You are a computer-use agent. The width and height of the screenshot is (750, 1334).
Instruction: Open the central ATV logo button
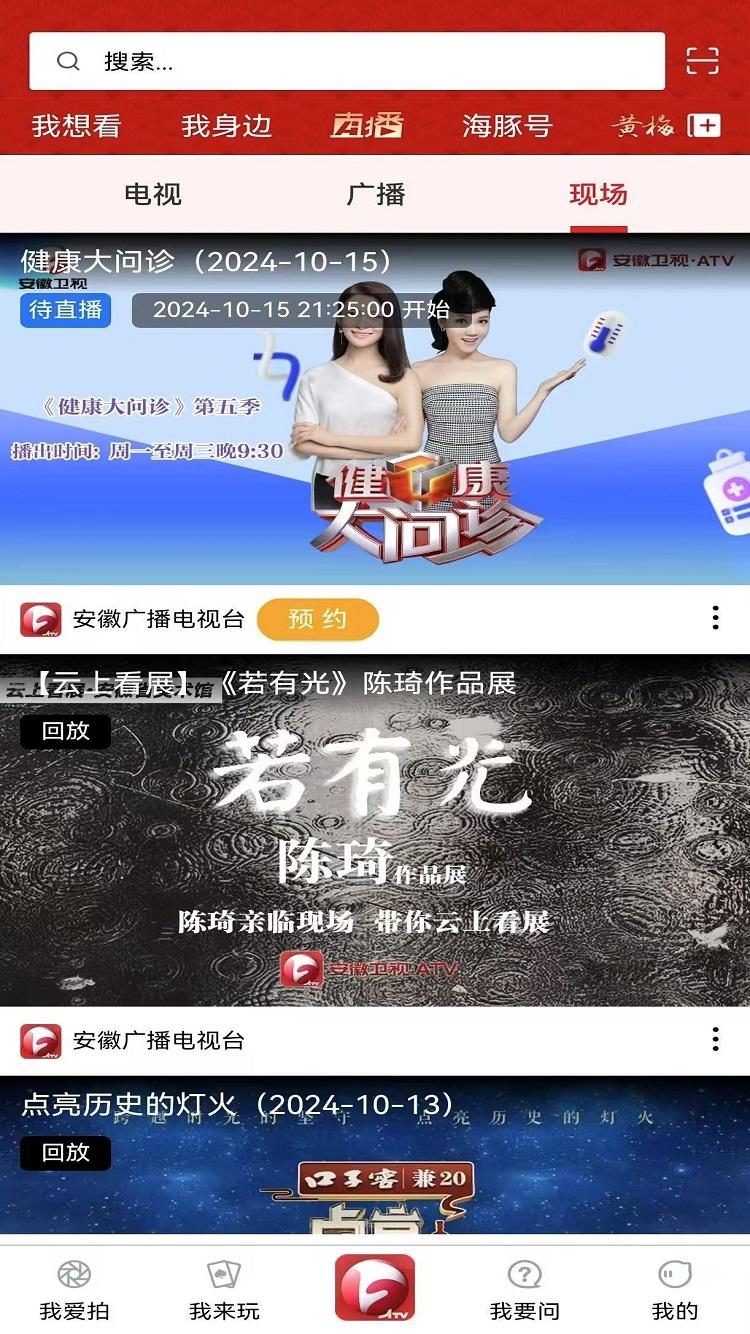pos(375,1286)
